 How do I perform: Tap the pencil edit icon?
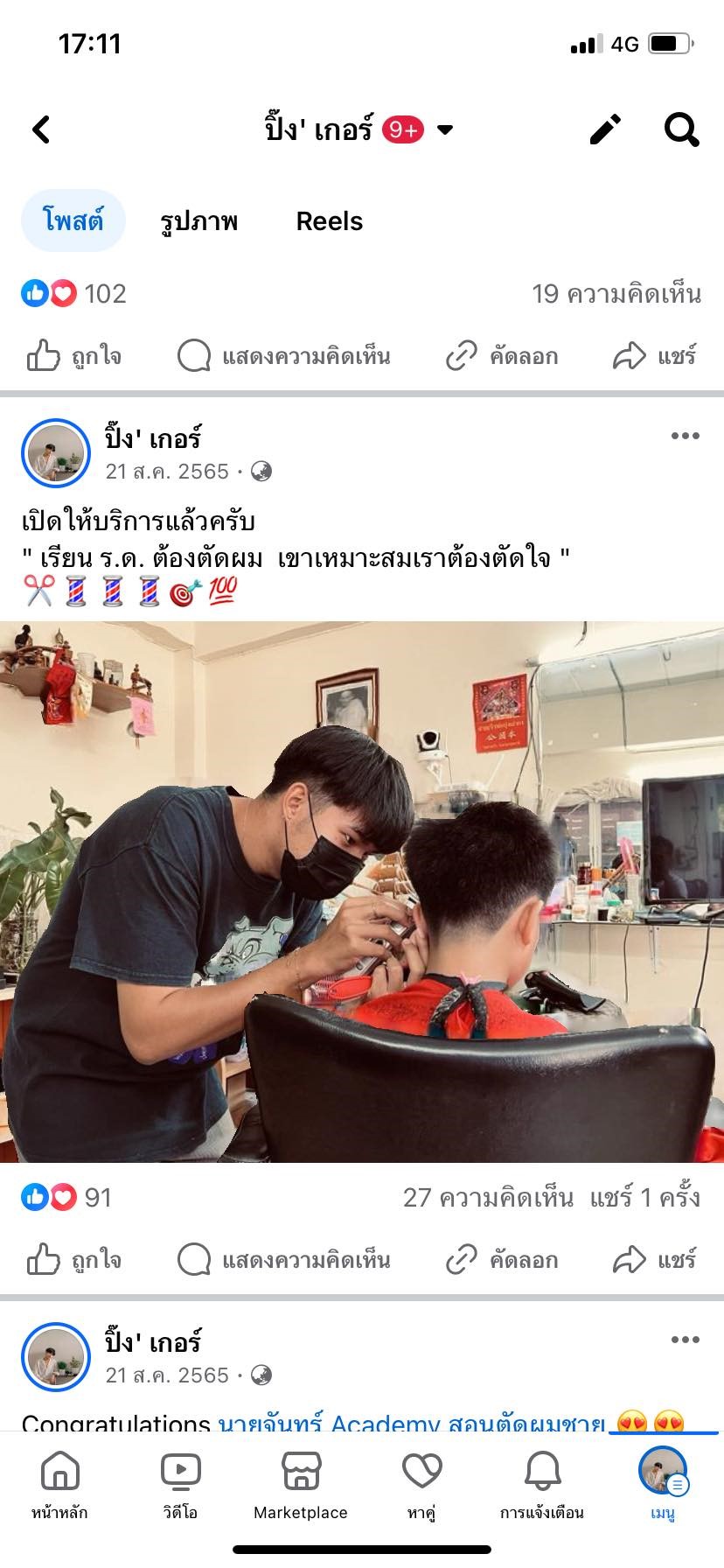tap(605, 129)
